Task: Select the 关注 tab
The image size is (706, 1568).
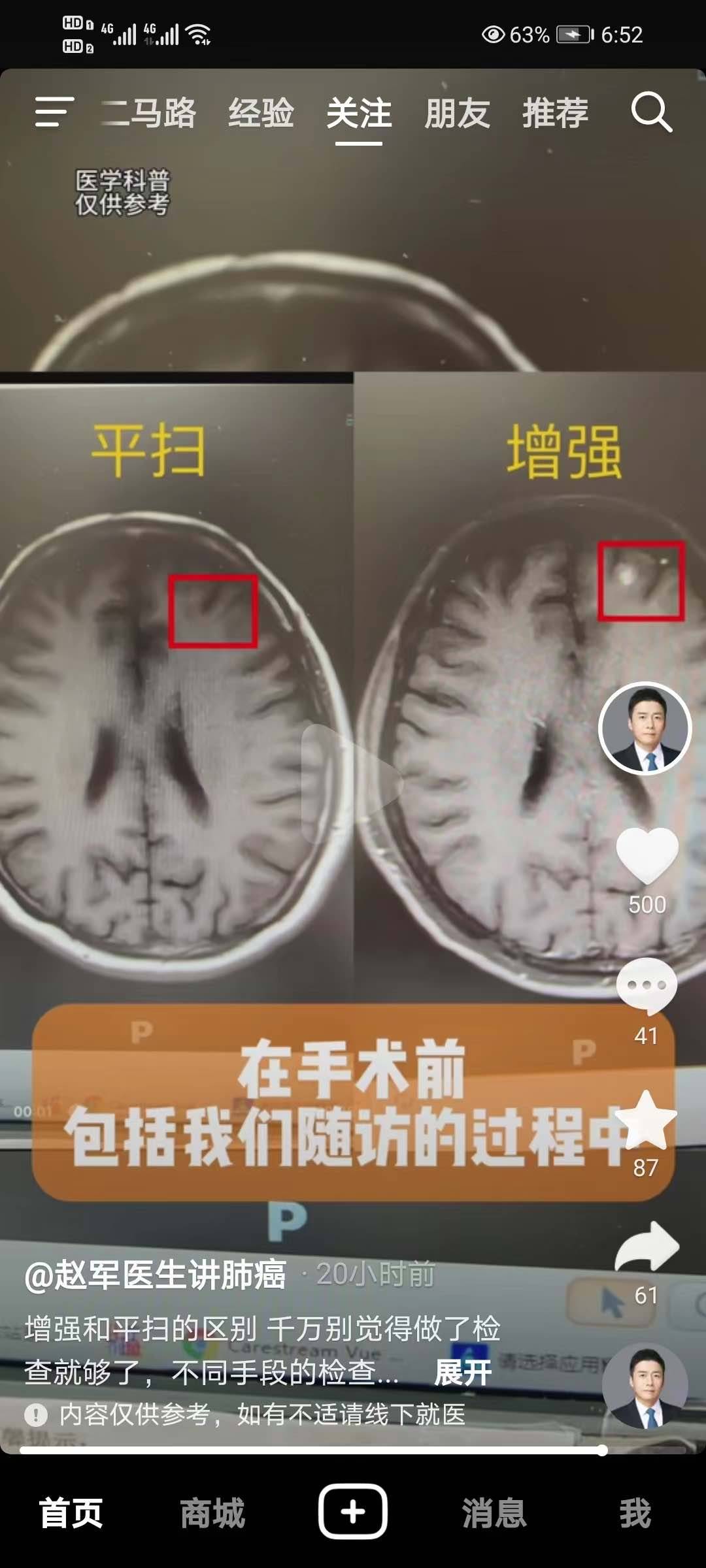Action: [359, 113]
